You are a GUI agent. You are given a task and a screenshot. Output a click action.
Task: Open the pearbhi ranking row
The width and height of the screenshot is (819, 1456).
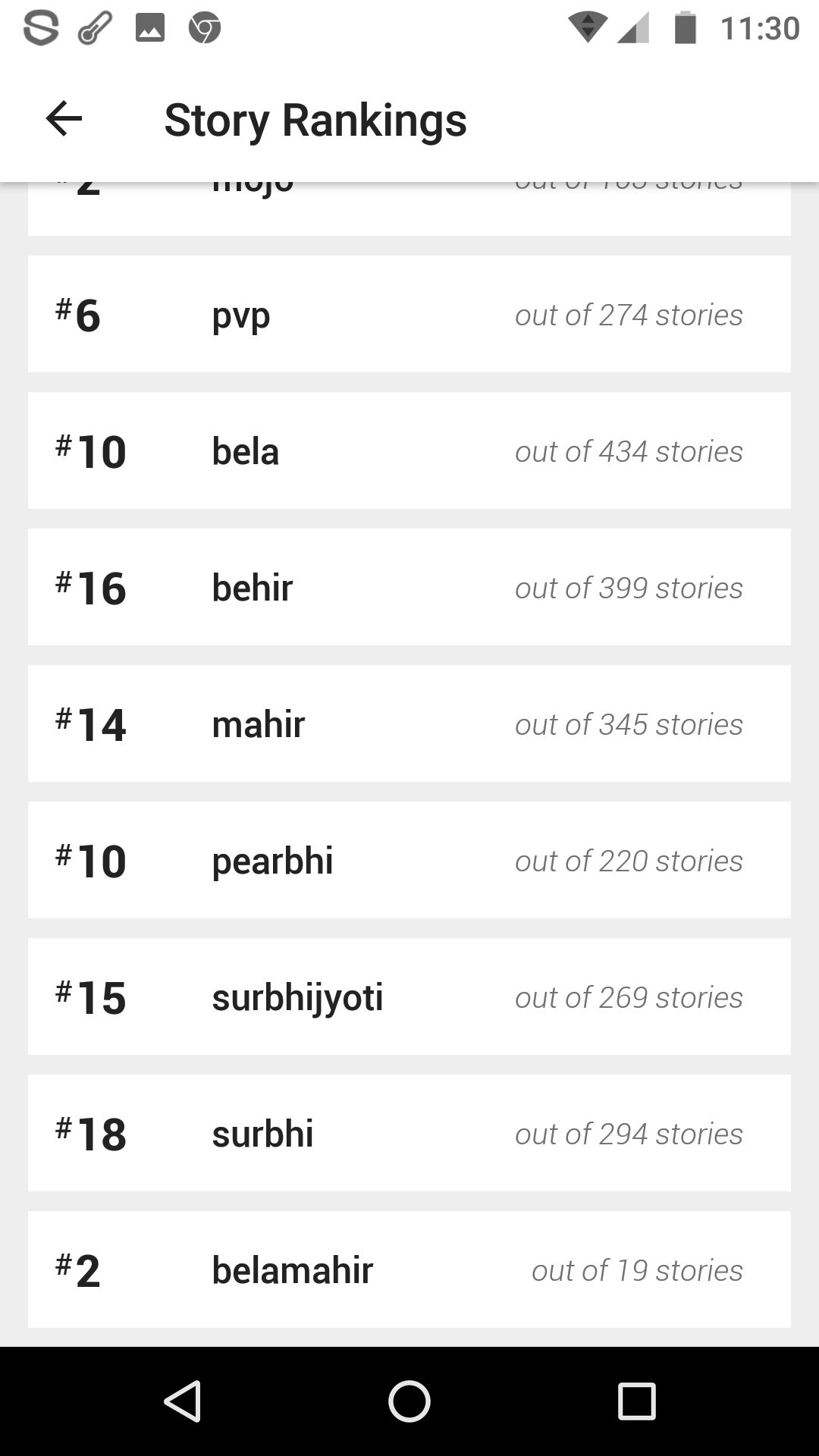point(409,860)
